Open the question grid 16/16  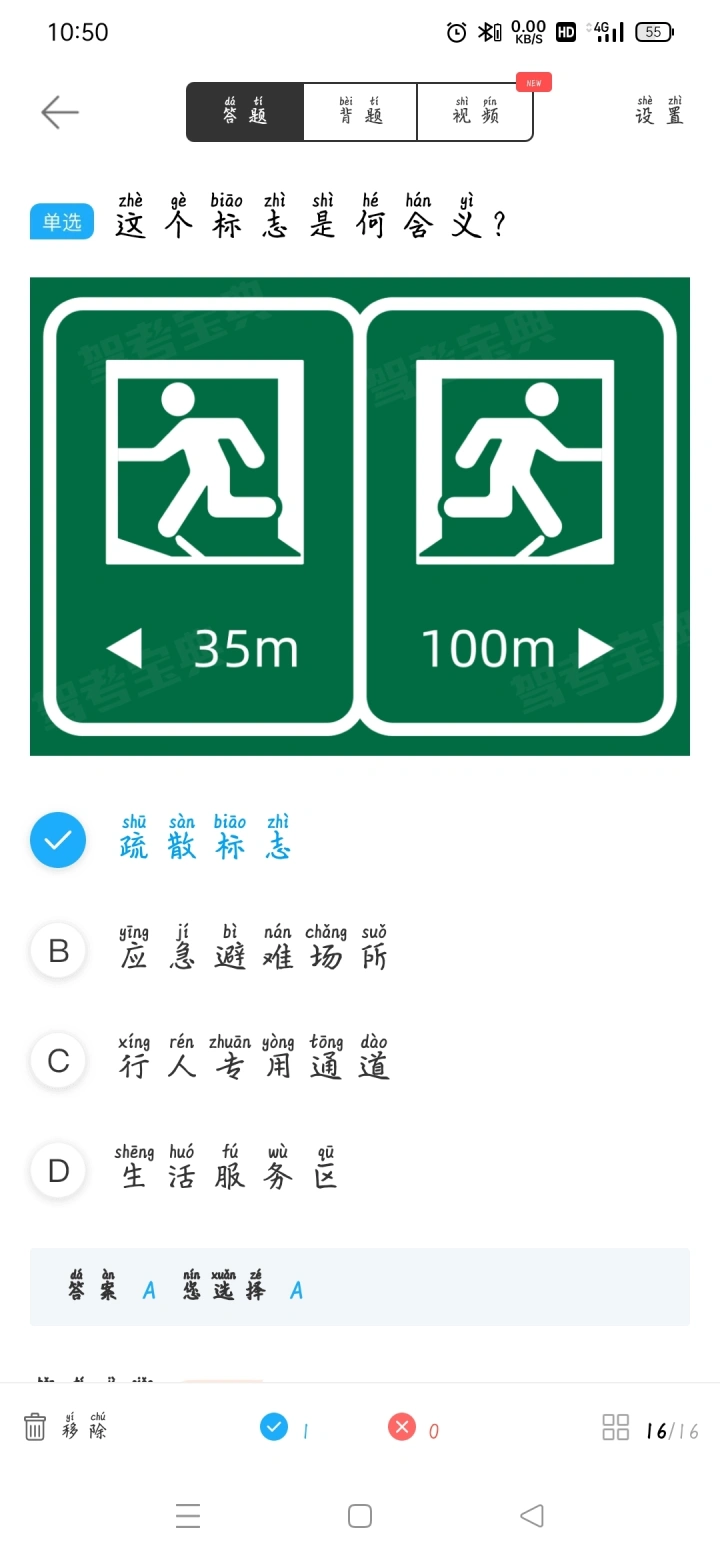[650, 1429]
